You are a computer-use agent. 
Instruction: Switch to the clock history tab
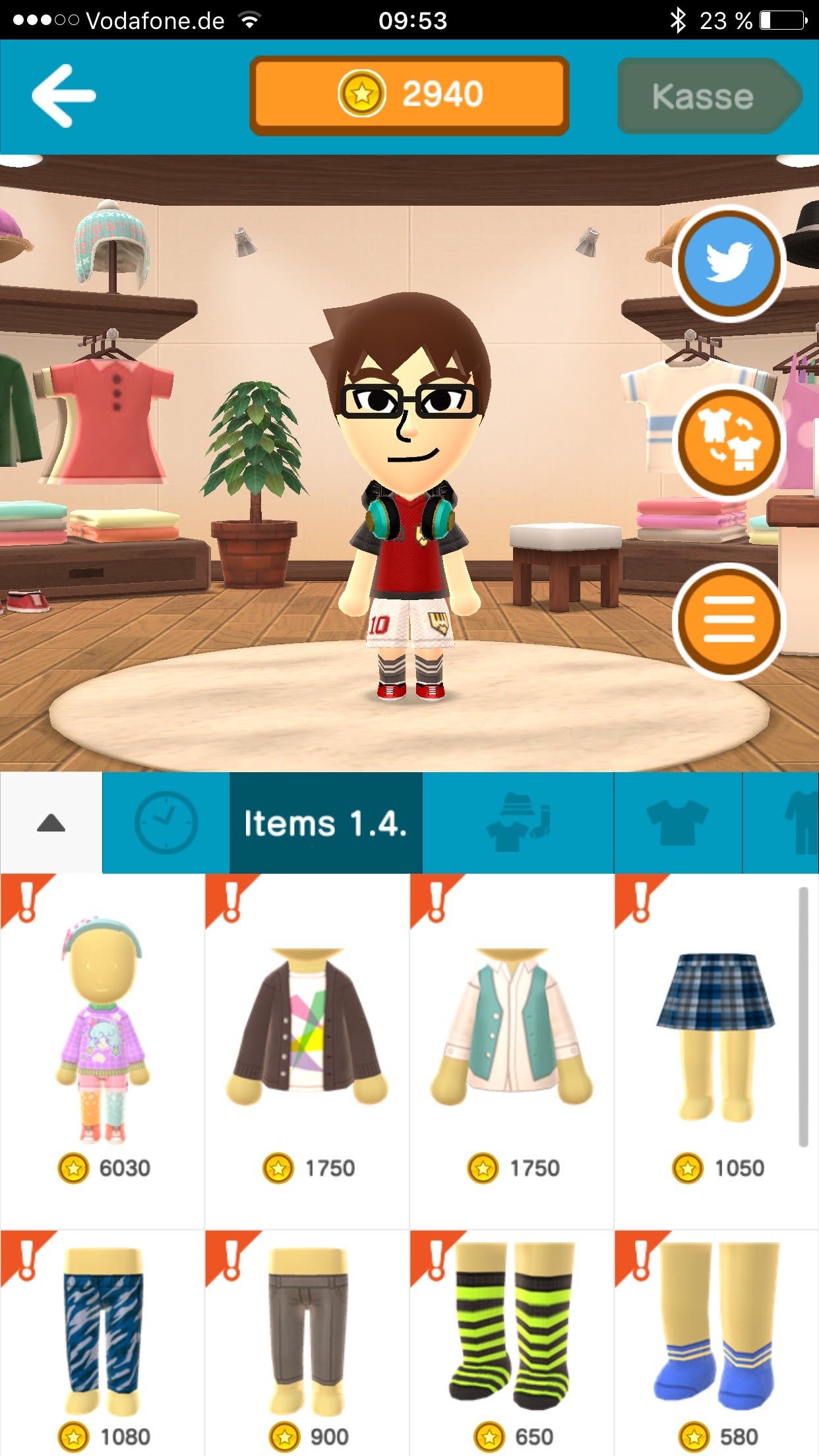tap(166, 823)
